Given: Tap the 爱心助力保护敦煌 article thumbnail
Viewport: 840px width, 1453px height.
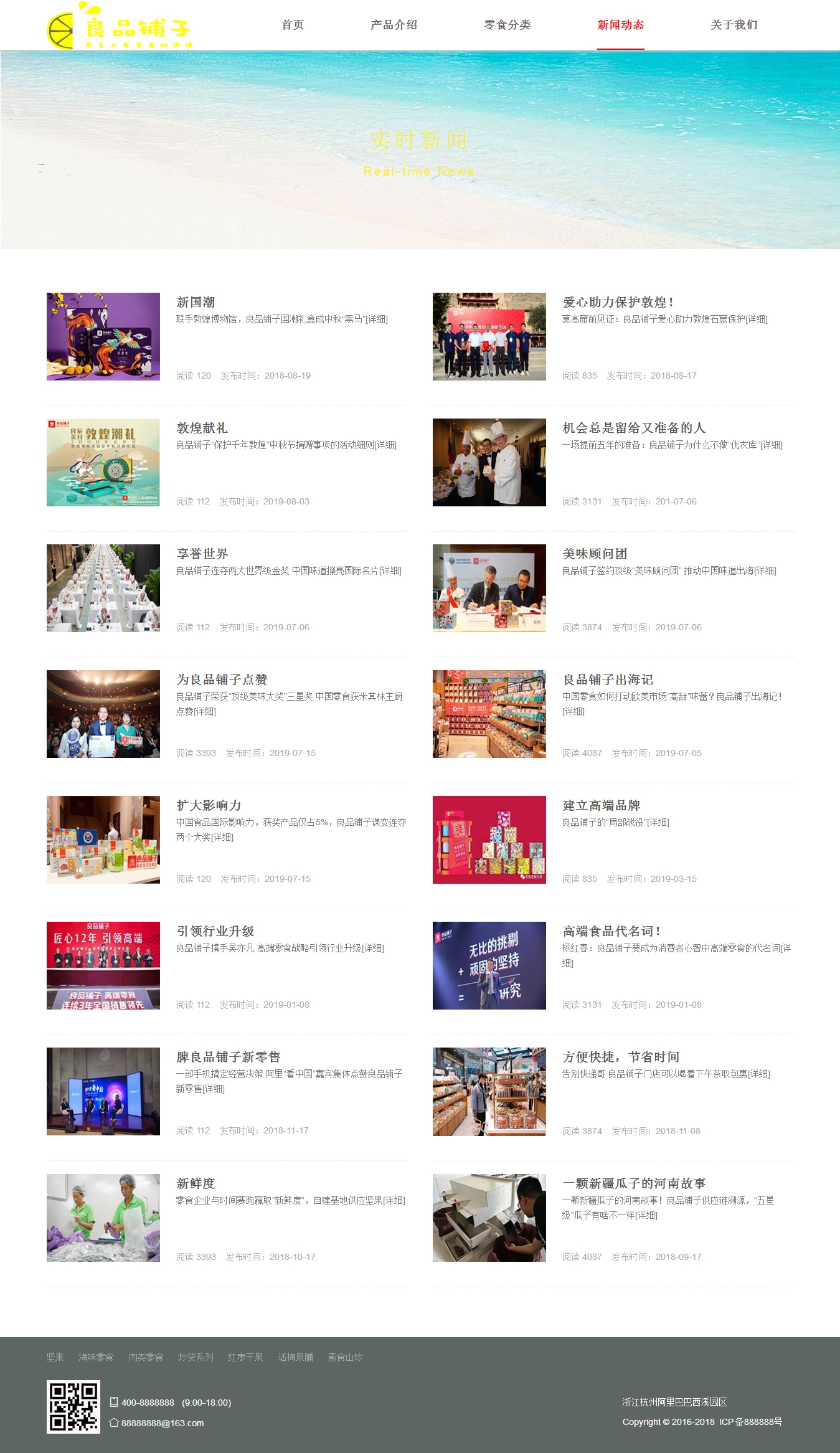Looking at the screenshot, I should [x=489, y=336].
